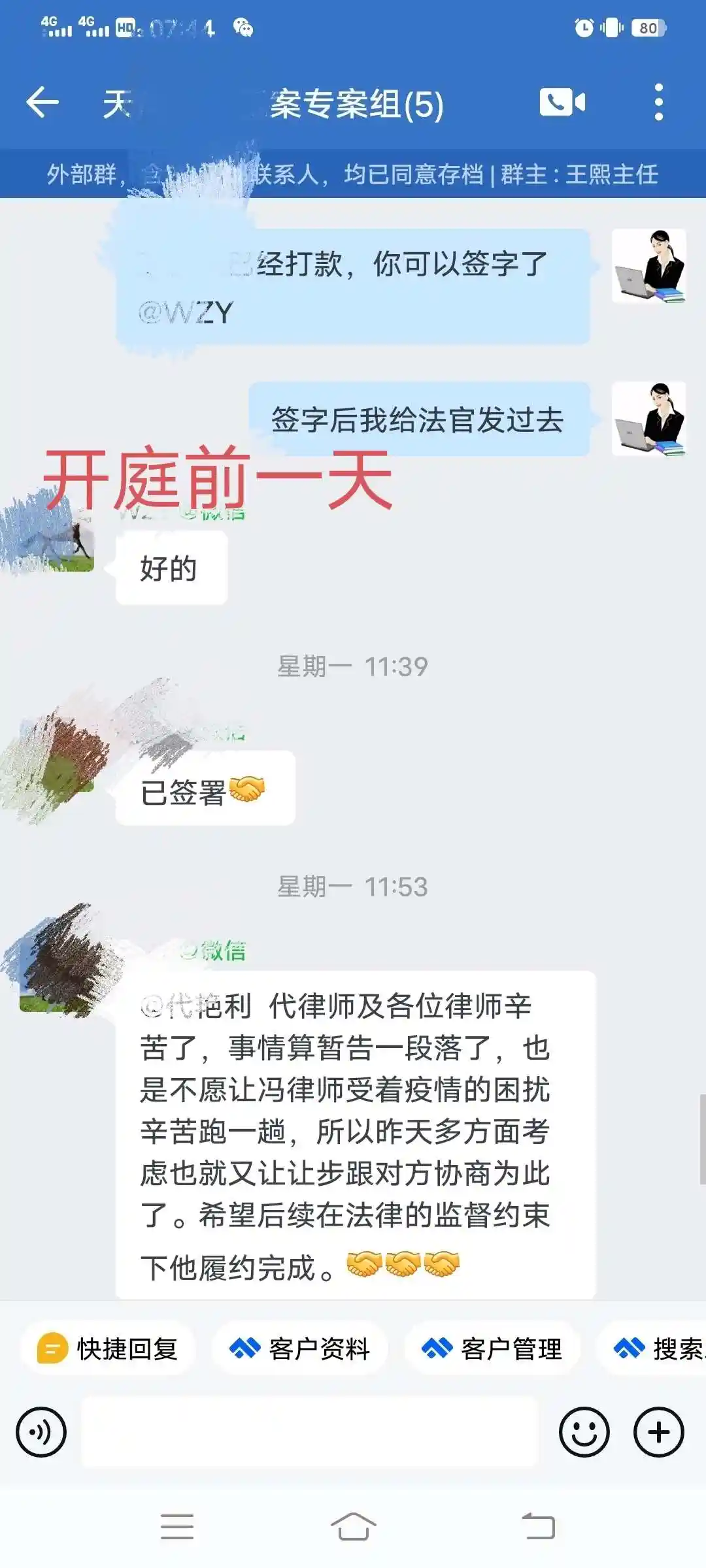
Task: Go back from the group chat
Action: click(42, 103)
